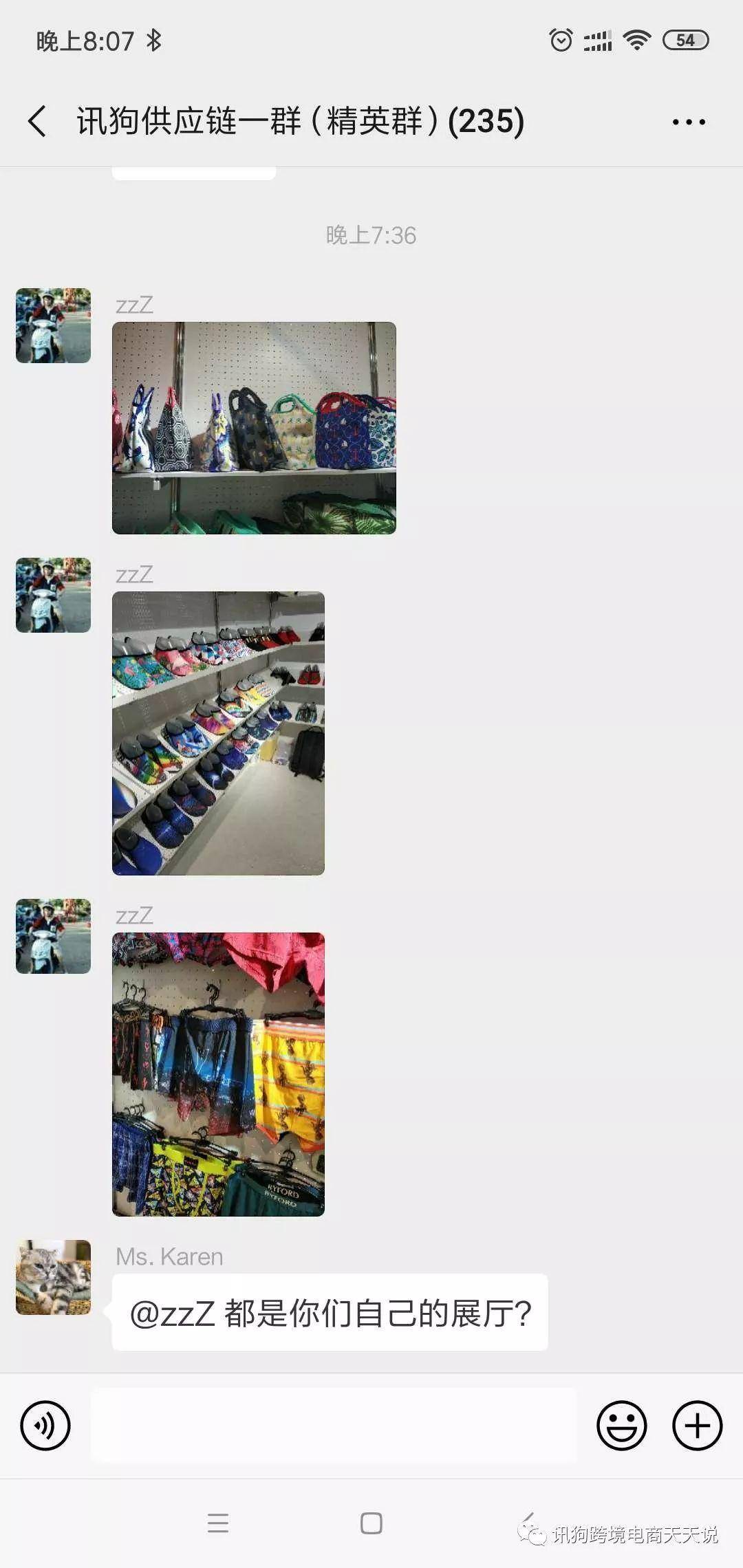
Task: Open the system recent apps menu
Action: pos(218,1523)
